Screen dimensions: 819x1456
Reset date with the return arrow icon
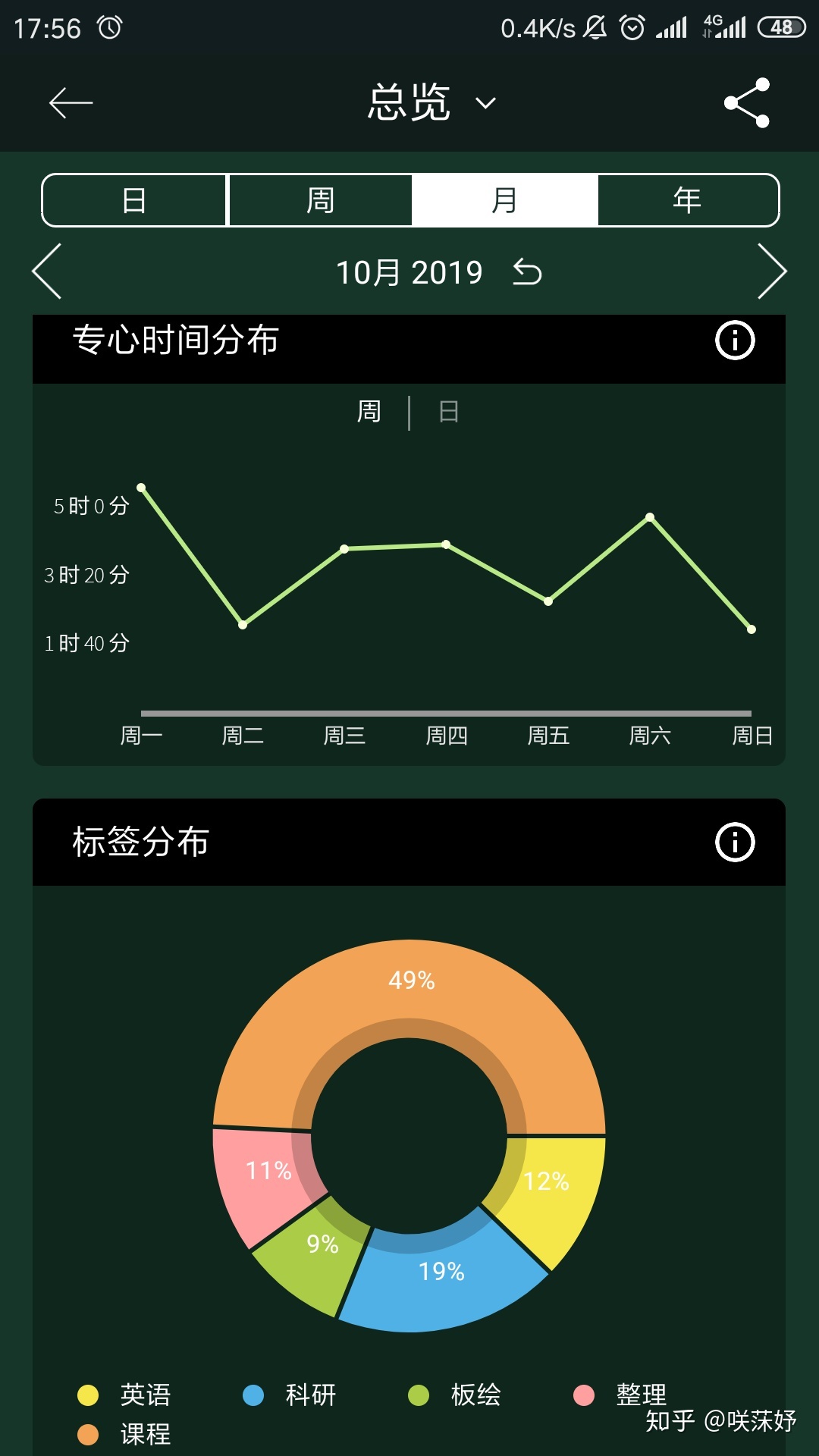[x=527, y=271]
